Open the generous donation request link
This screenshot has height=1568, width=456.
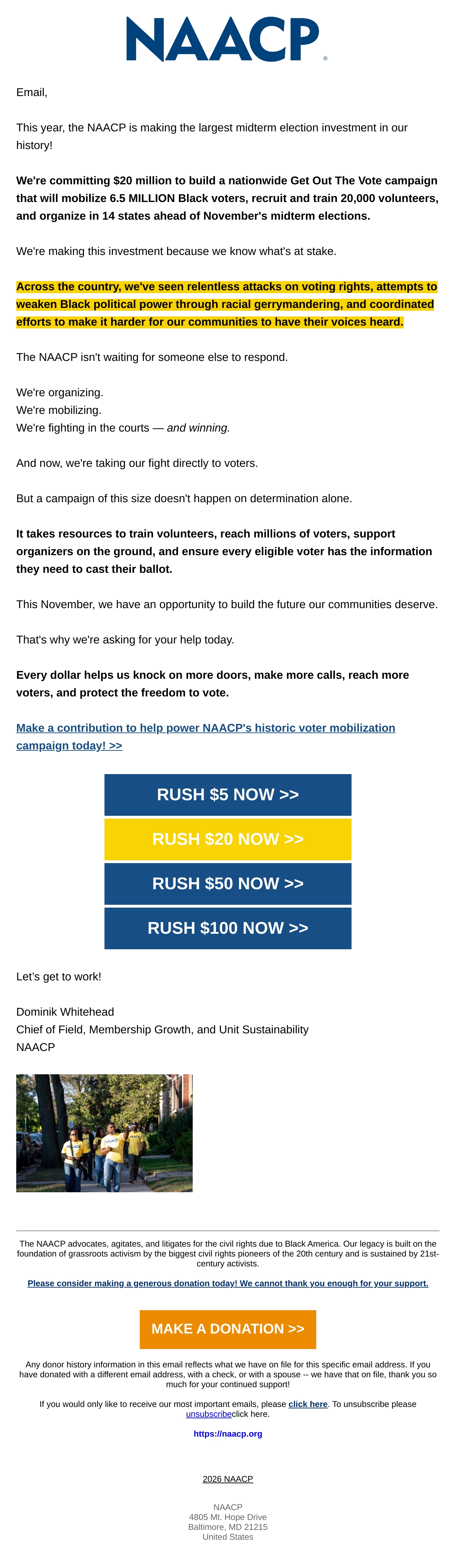pos(228,1283)
